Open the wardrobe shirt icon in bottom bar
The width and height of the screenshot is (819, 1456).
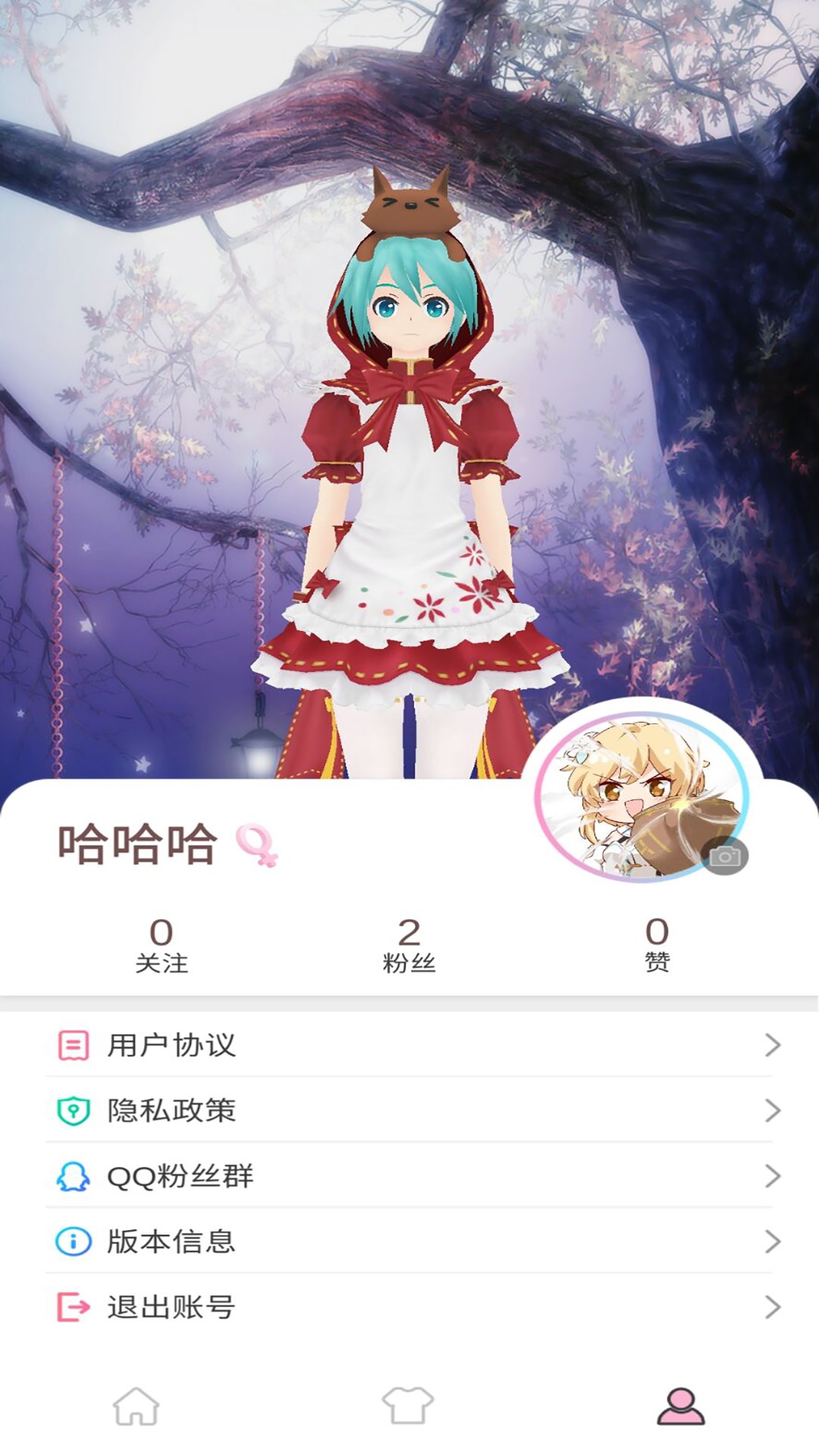409,1407
